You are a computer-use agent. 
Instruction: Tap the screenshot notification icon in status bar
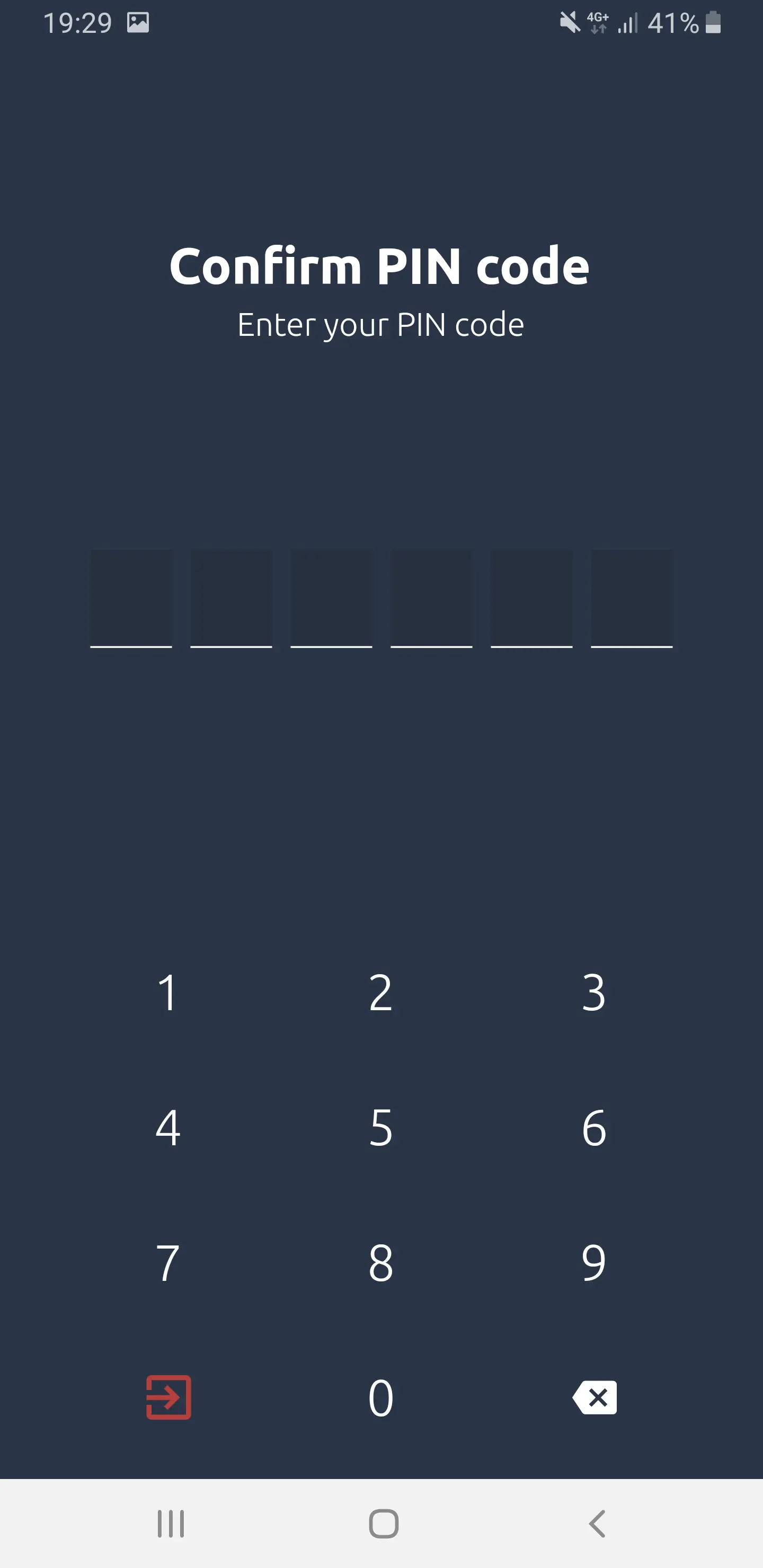click(x=139, y=23)
